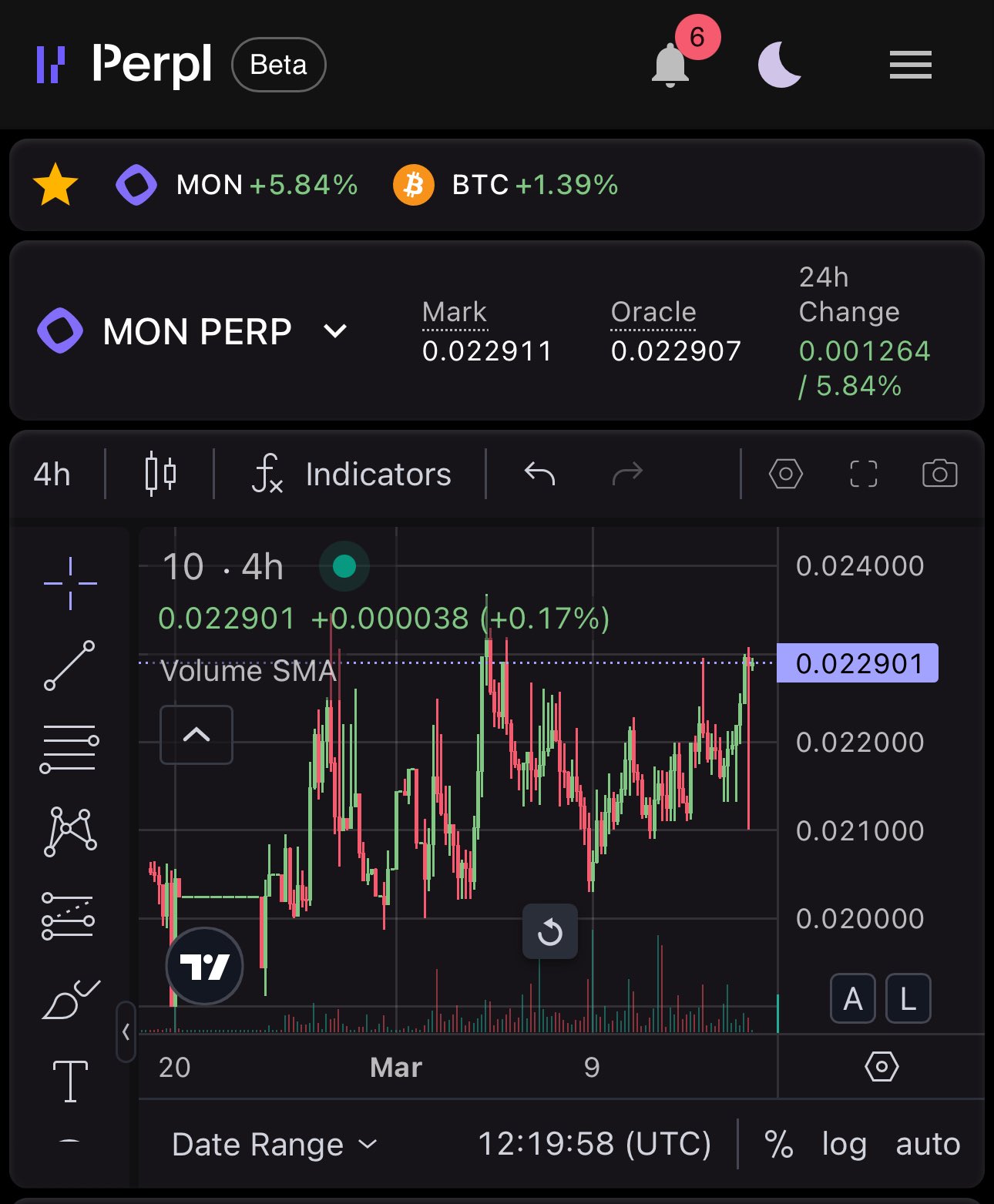
Task: Take a chart snapshot with the camera
Action: (939, 474)
